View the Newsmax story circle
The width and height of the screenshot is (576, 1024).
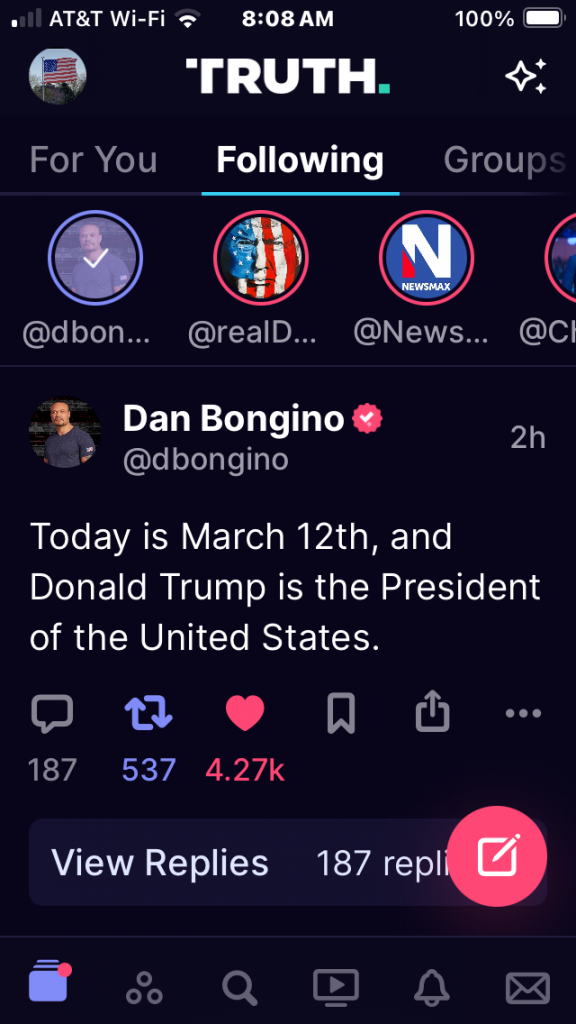(426, 257)
